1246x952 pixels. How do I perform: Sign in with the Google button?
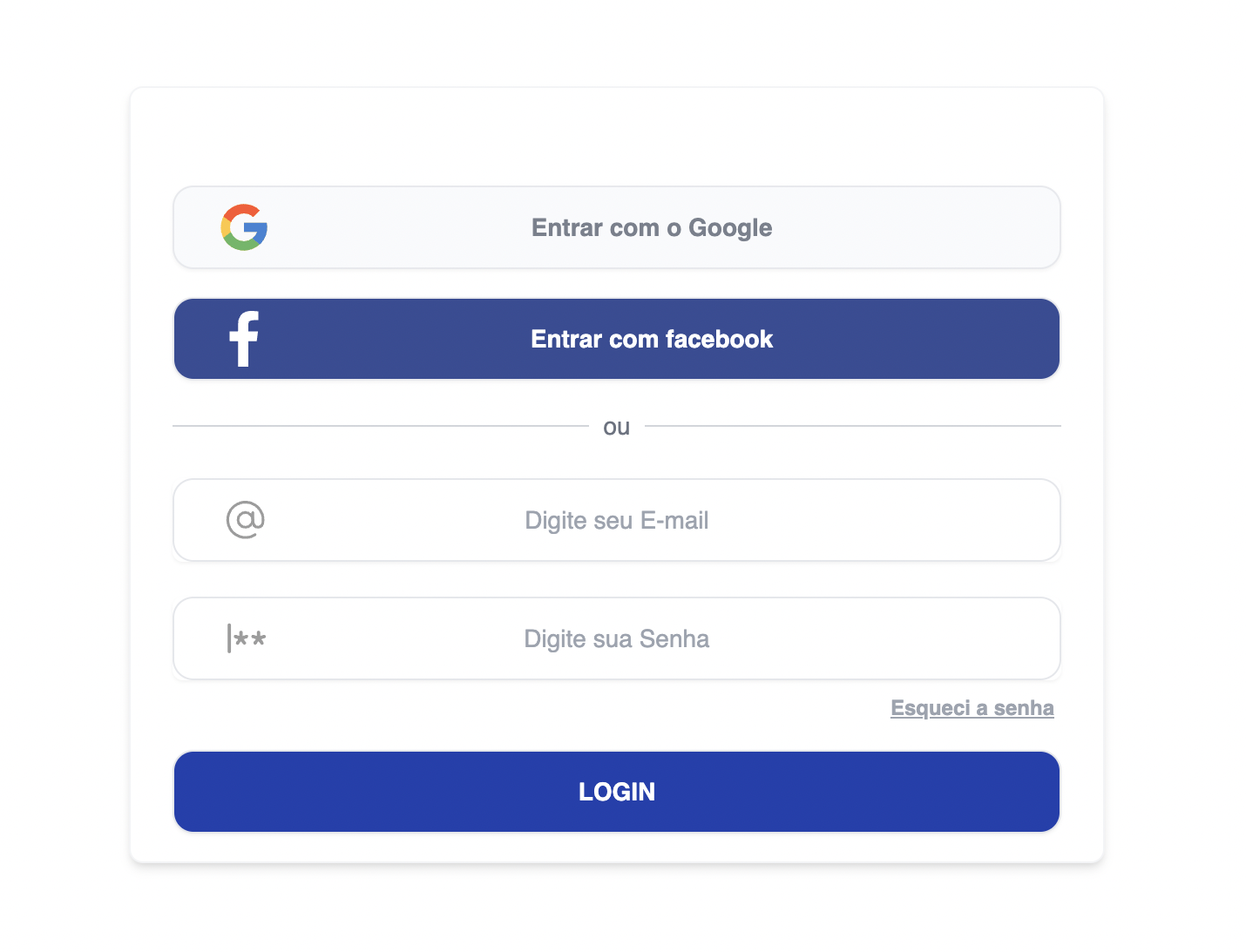tap(617, 227)
